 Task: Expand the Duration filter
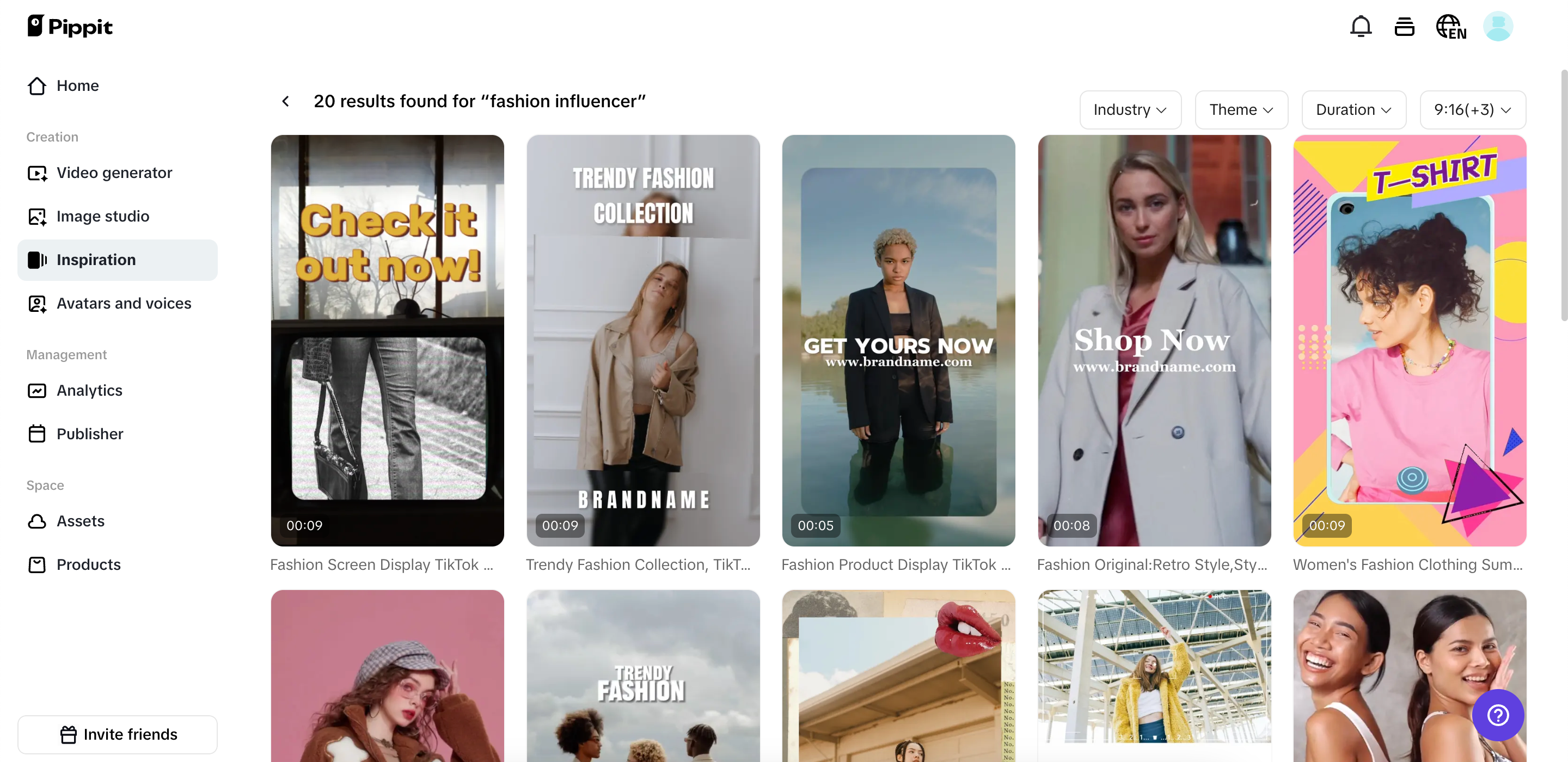click(x=1353, y=109)
